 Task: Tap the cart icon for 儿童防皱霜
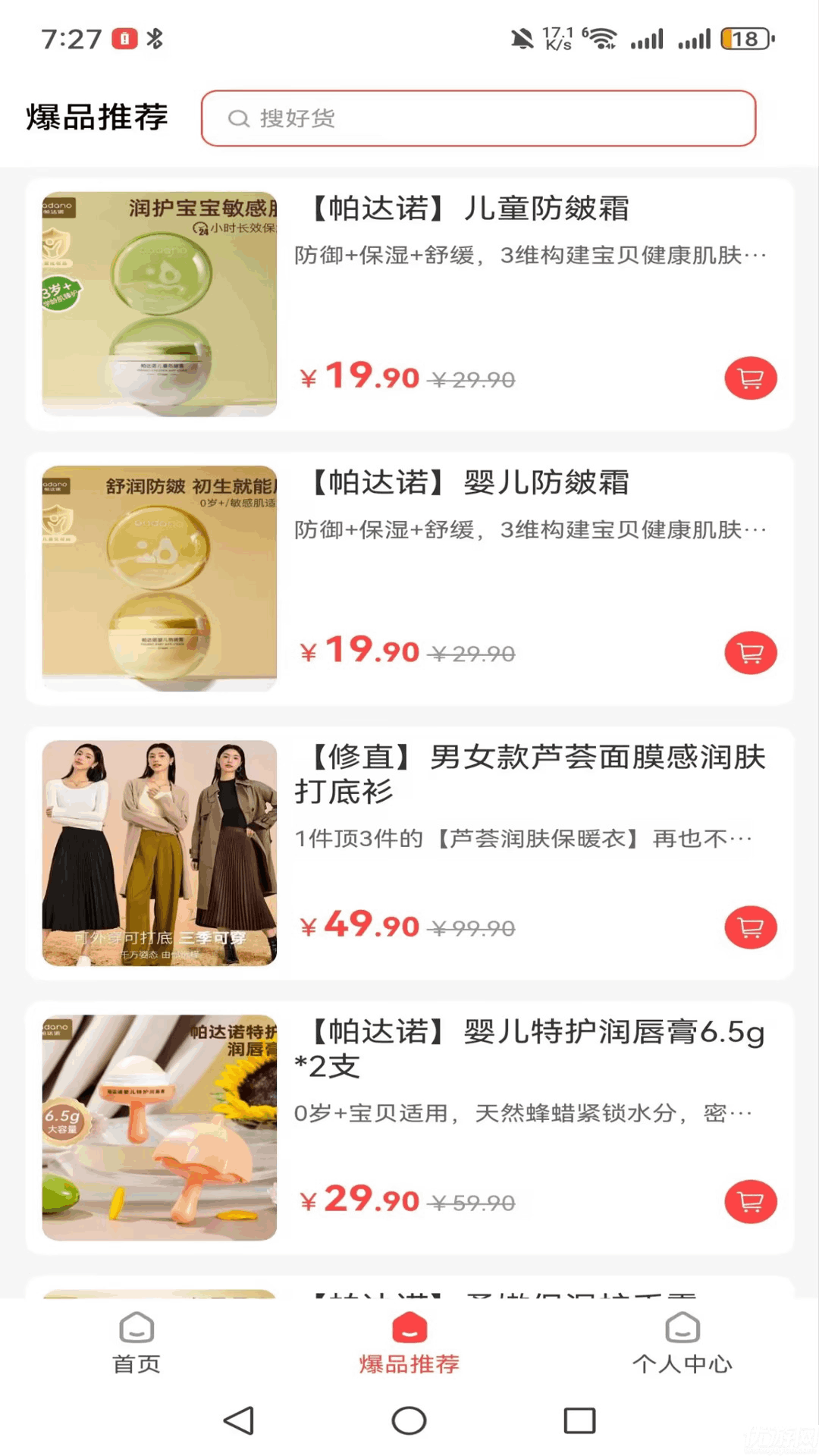(750, 377)
